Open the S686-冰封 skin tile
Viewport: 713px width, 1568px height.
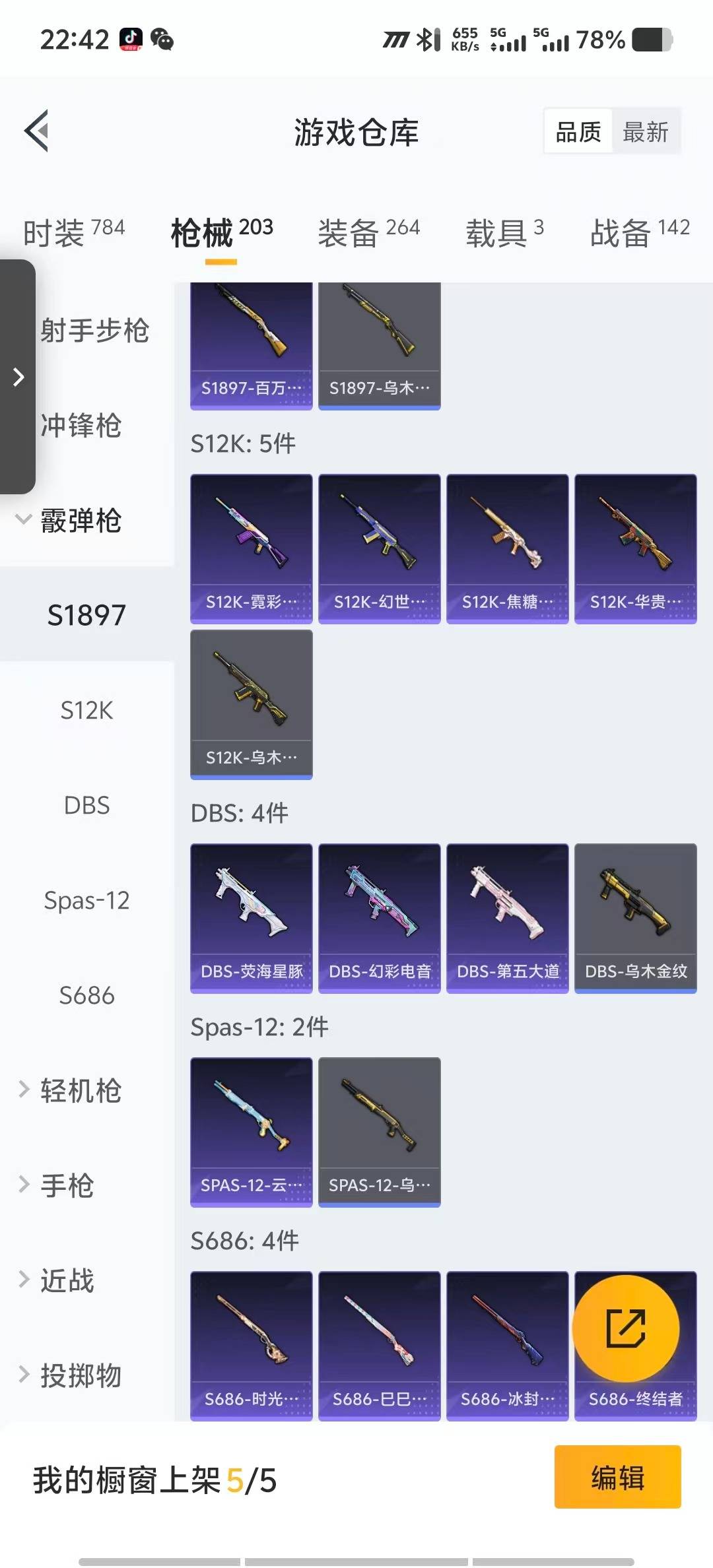point(507,1345)
